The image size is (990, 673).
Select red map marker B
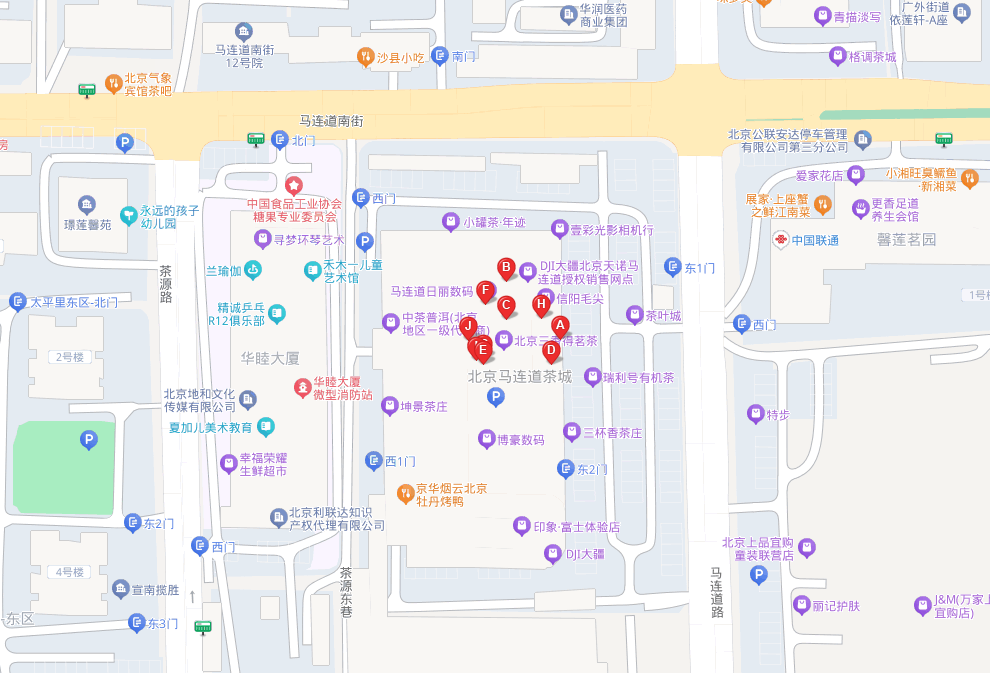(x=507, y=267)
